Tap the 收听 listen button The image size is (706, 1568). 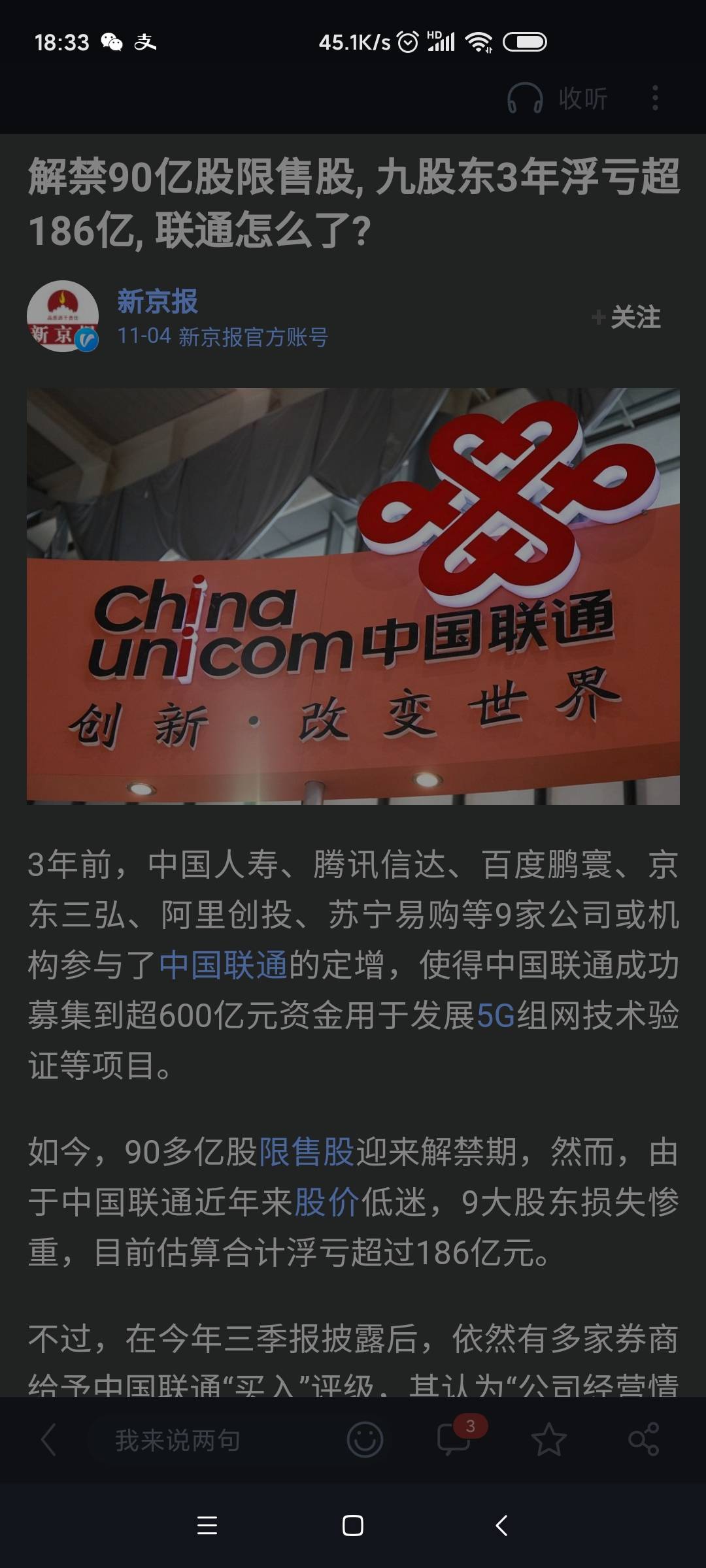tap(558, 99)
